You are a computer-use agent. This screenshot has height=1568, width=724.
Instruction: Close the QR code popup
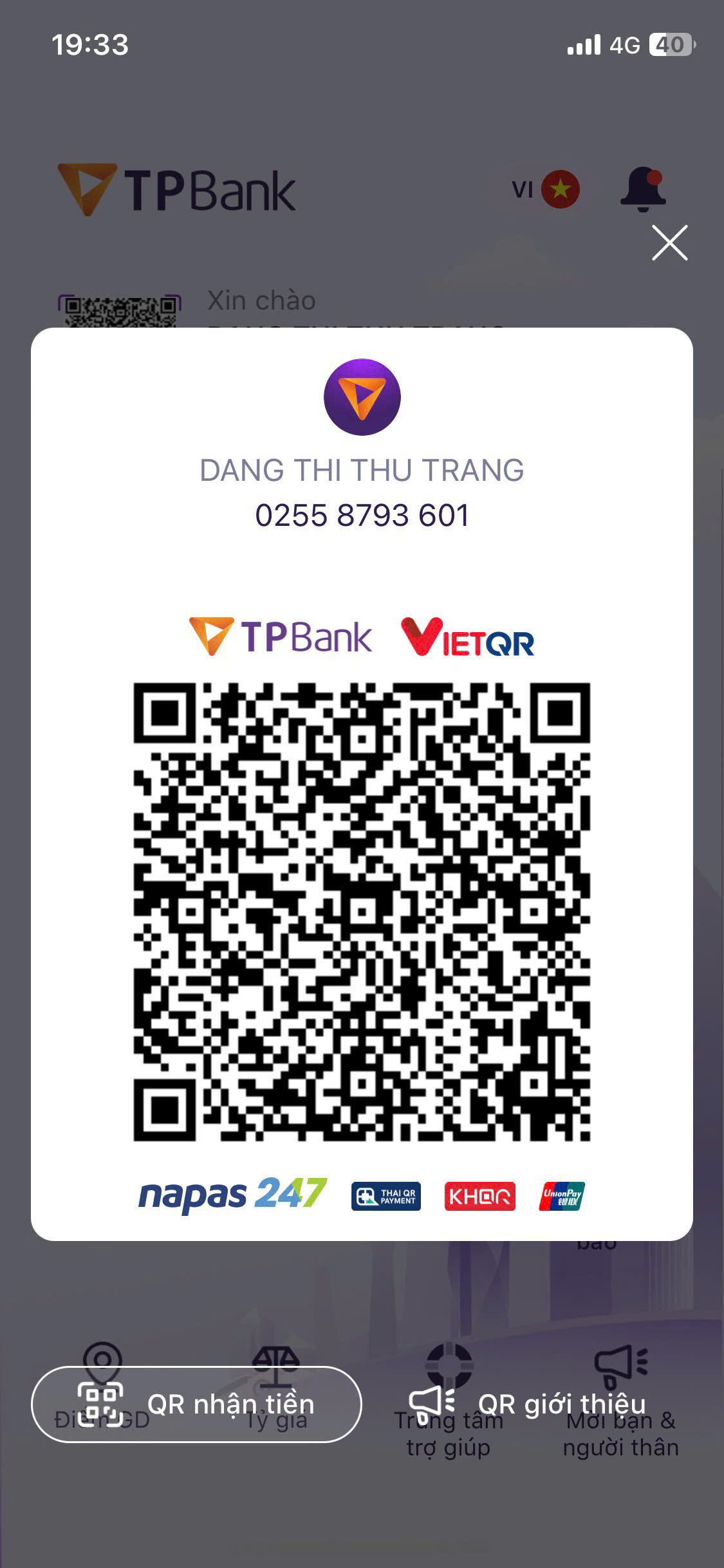tap(669, 243)
